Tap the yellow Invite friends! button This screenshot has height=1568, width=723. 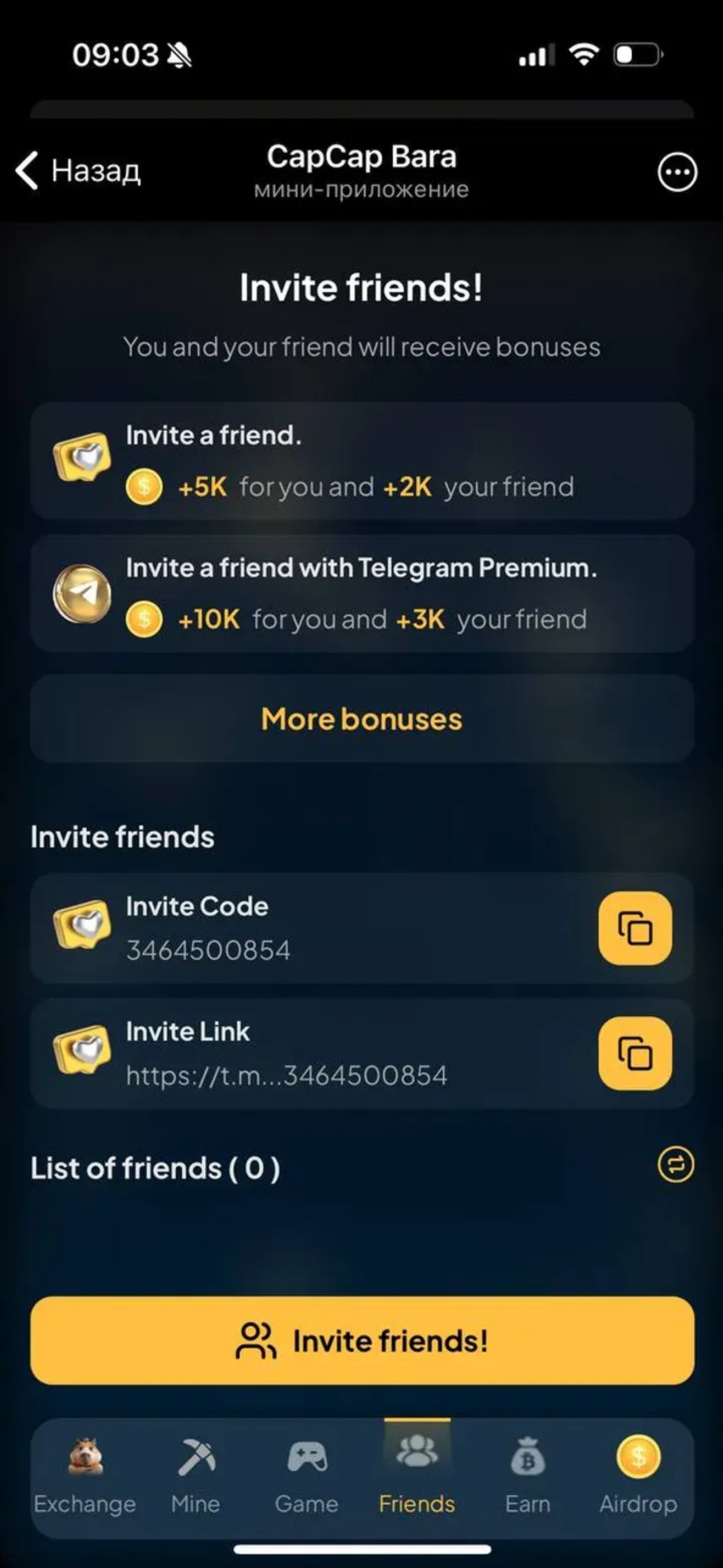[x=362, y=1341]
